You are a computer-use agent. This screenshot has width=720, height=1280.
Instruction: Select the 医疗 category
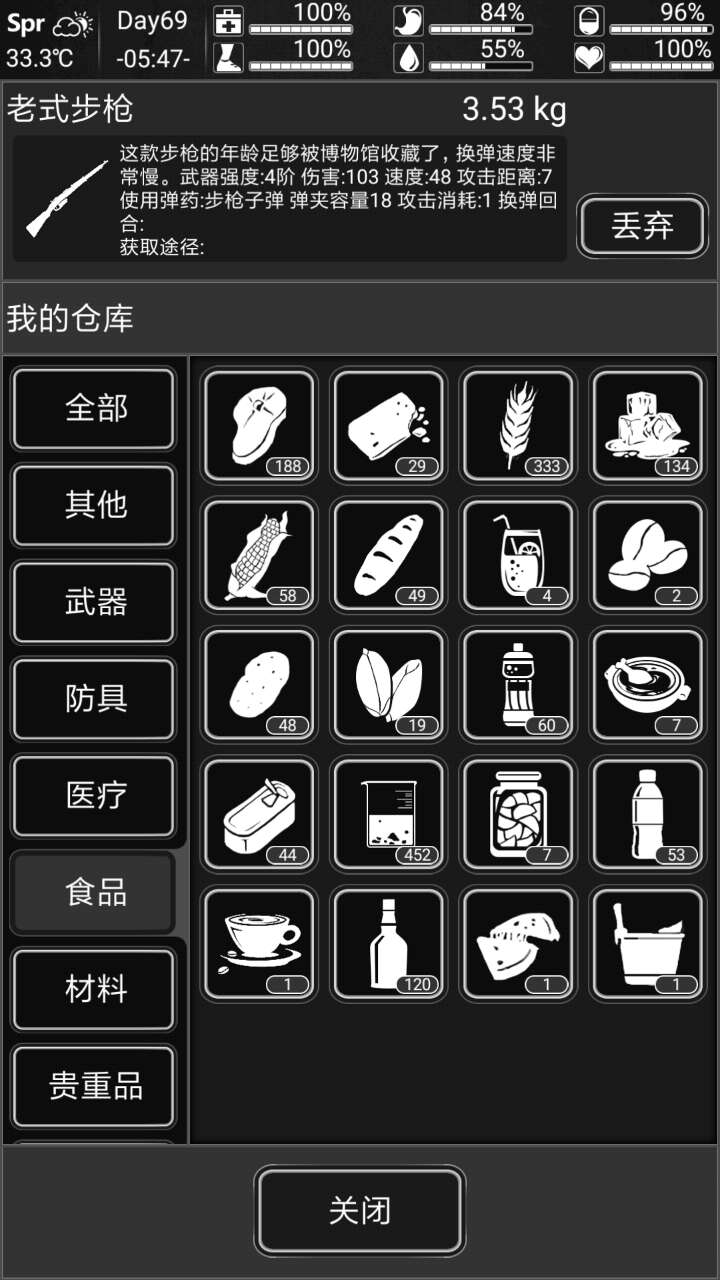coord(95,795)
